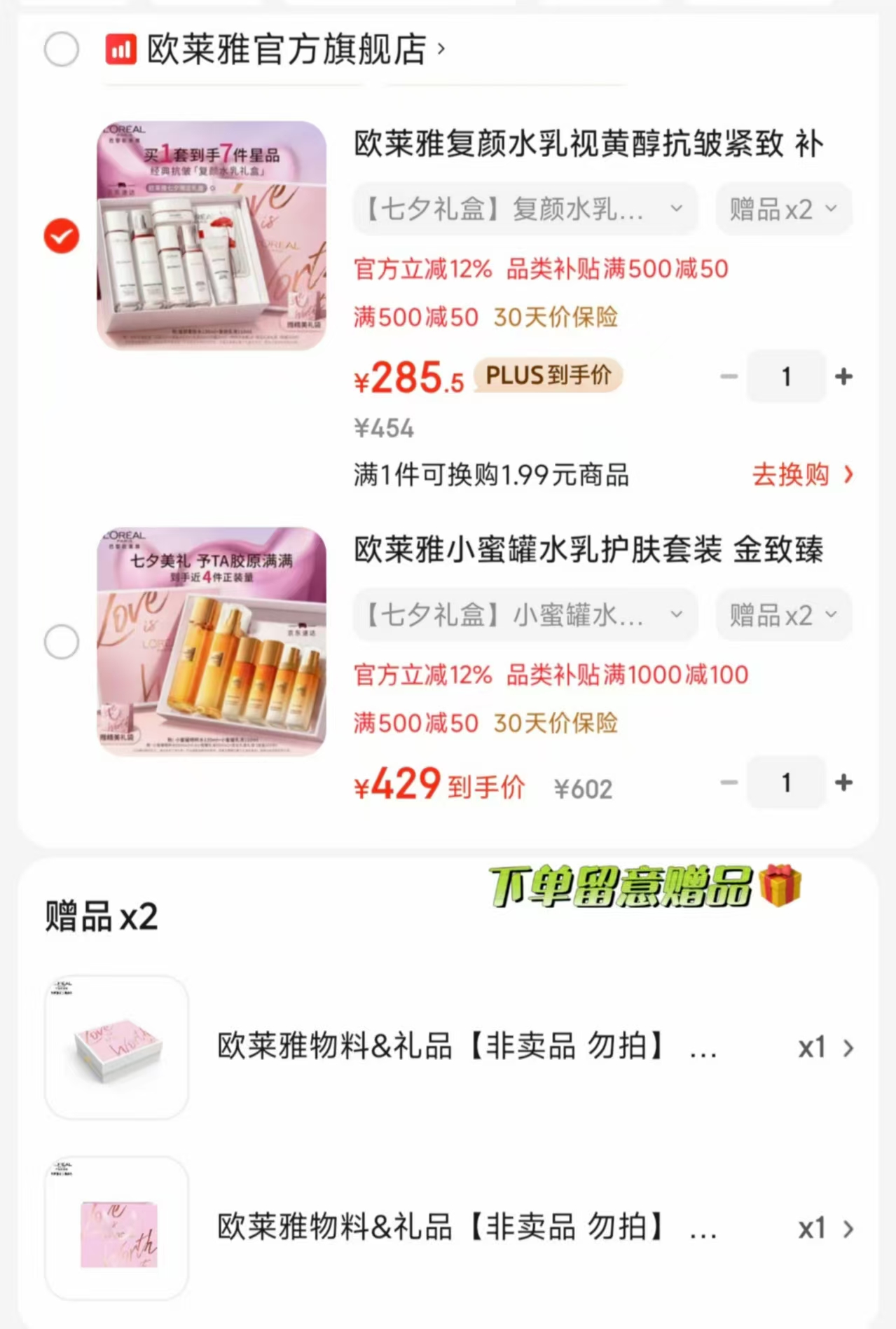Deselect the checked 复颜水乳礼盒 product
The image size is (896, 1329).
(x=62, y=237)
